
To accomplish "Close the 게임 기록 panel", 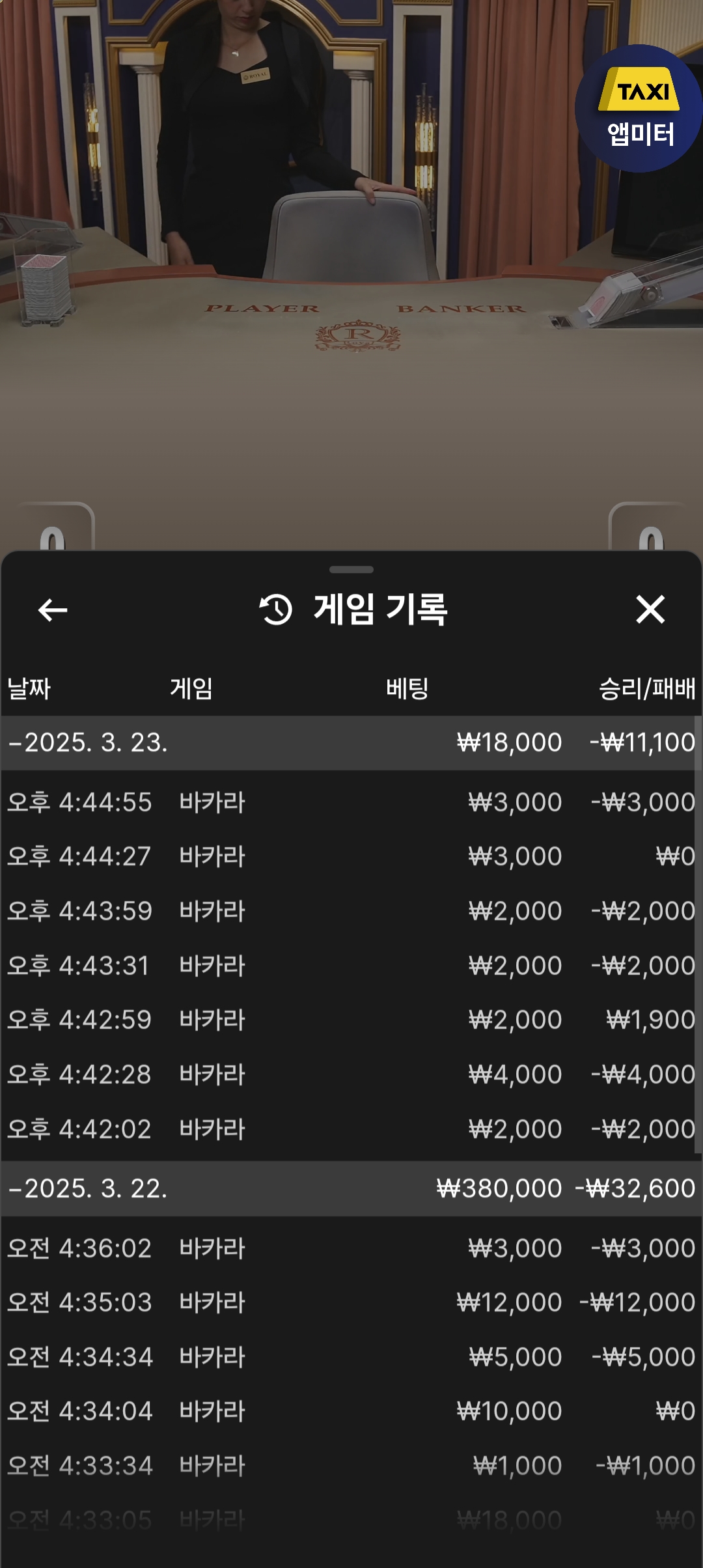I will click(650, 610).
